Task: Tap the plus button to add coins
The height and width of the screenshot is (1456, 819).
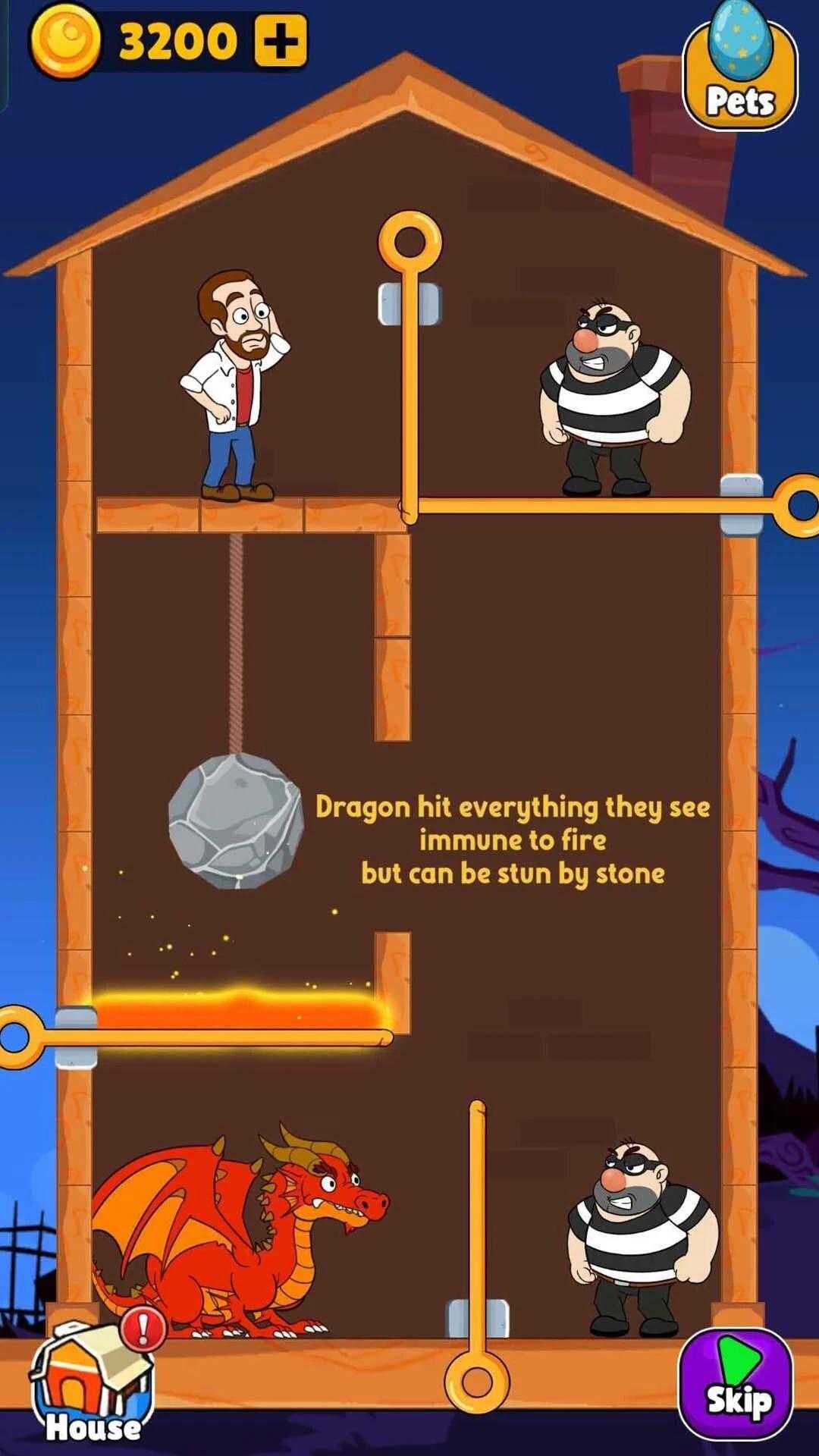Action: point(281,40)
